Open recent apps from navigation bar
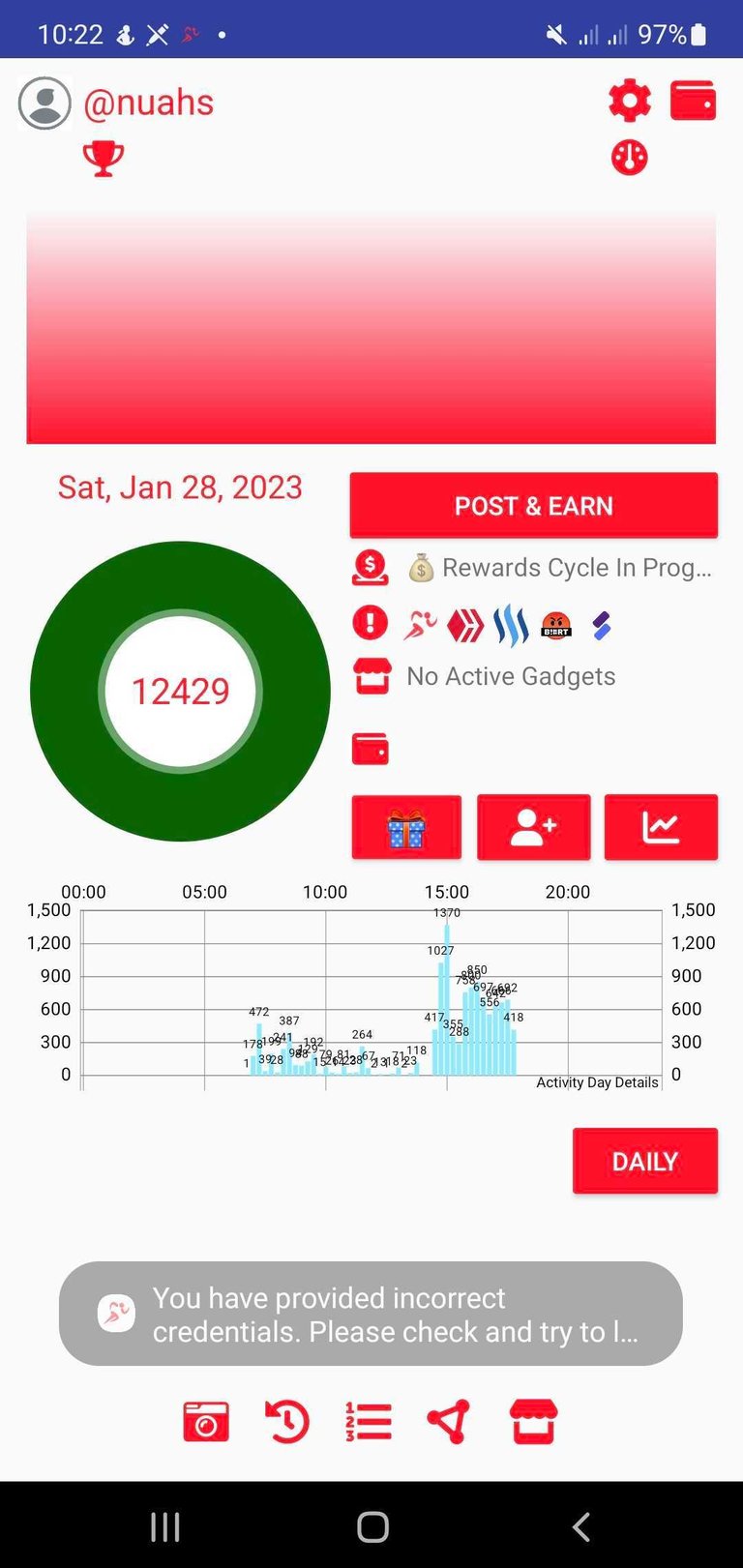Image resolution: width=743 pixels, height=1568 pixels. pos(165,1526)
